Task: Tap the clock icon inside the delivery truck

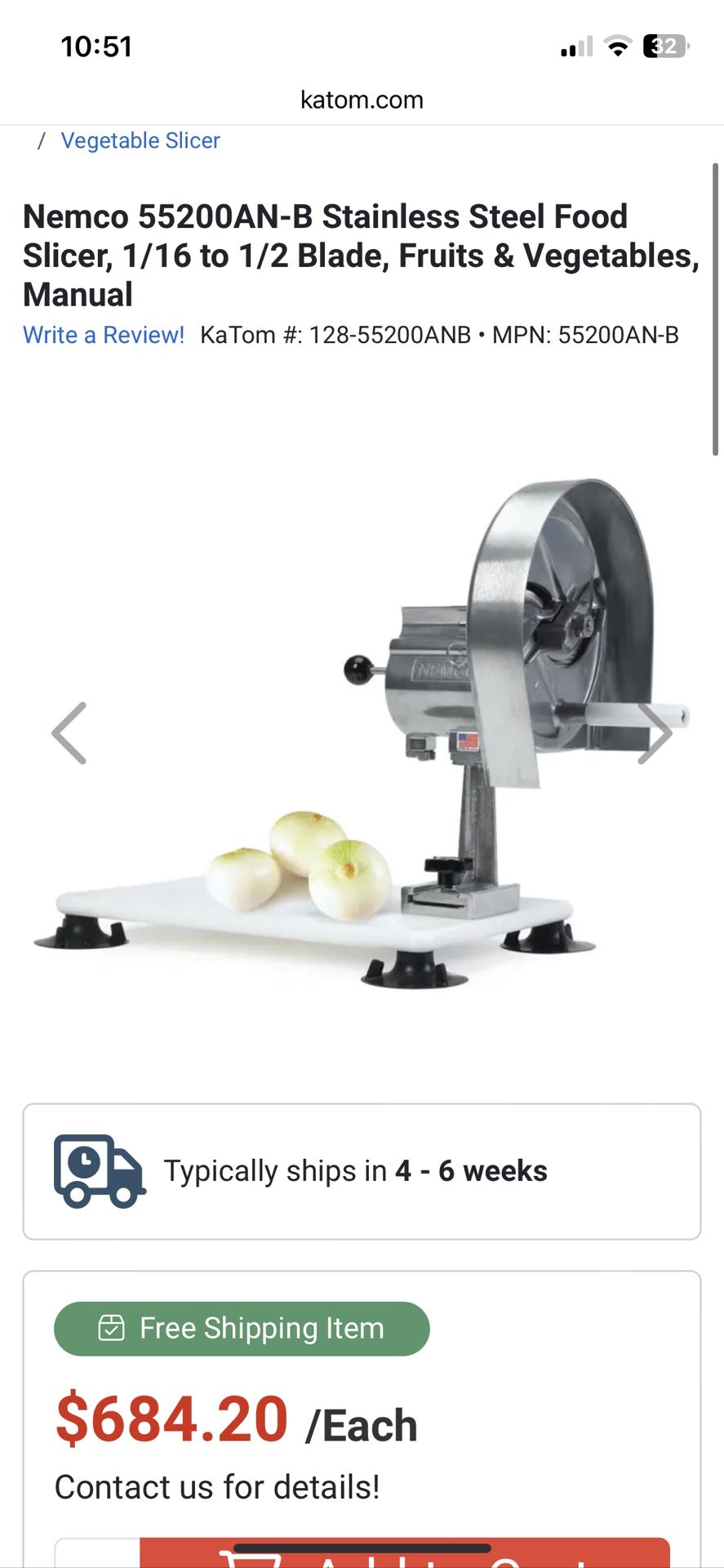Action: pyautogui.click(x=87, y=1158)
